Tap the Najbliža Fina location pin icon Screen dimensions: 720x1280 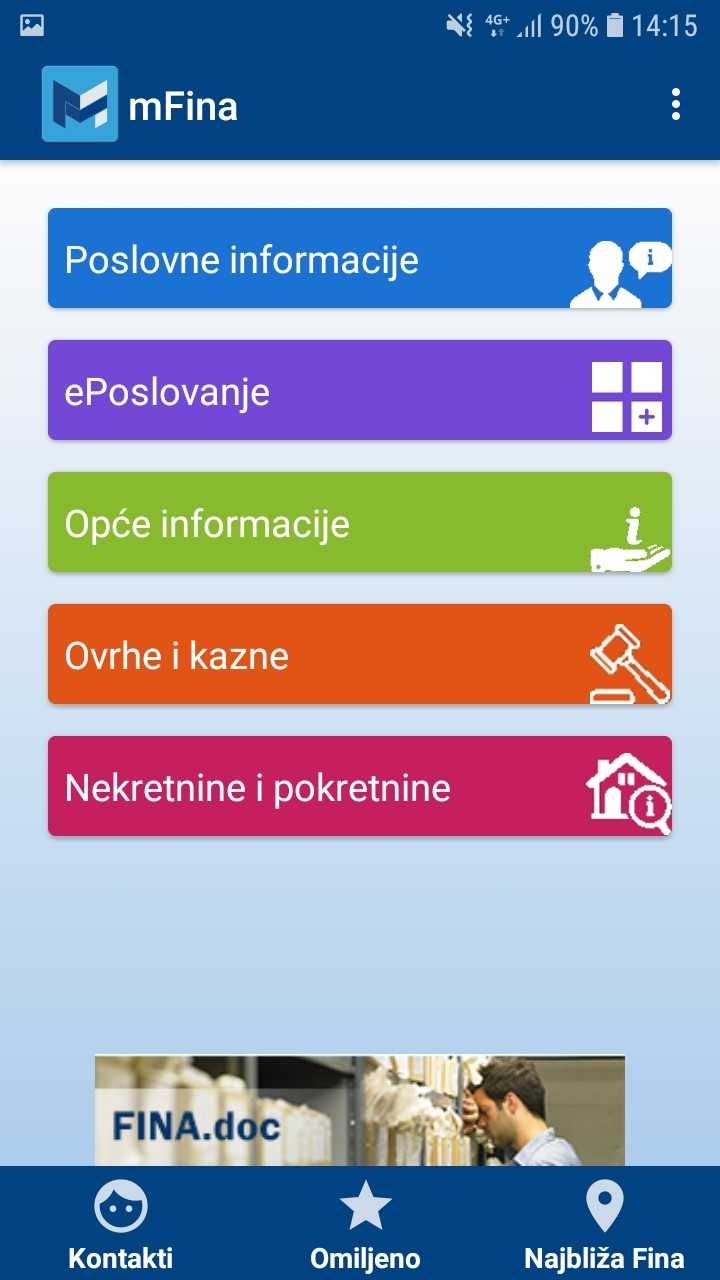[x=603, y=1205]
